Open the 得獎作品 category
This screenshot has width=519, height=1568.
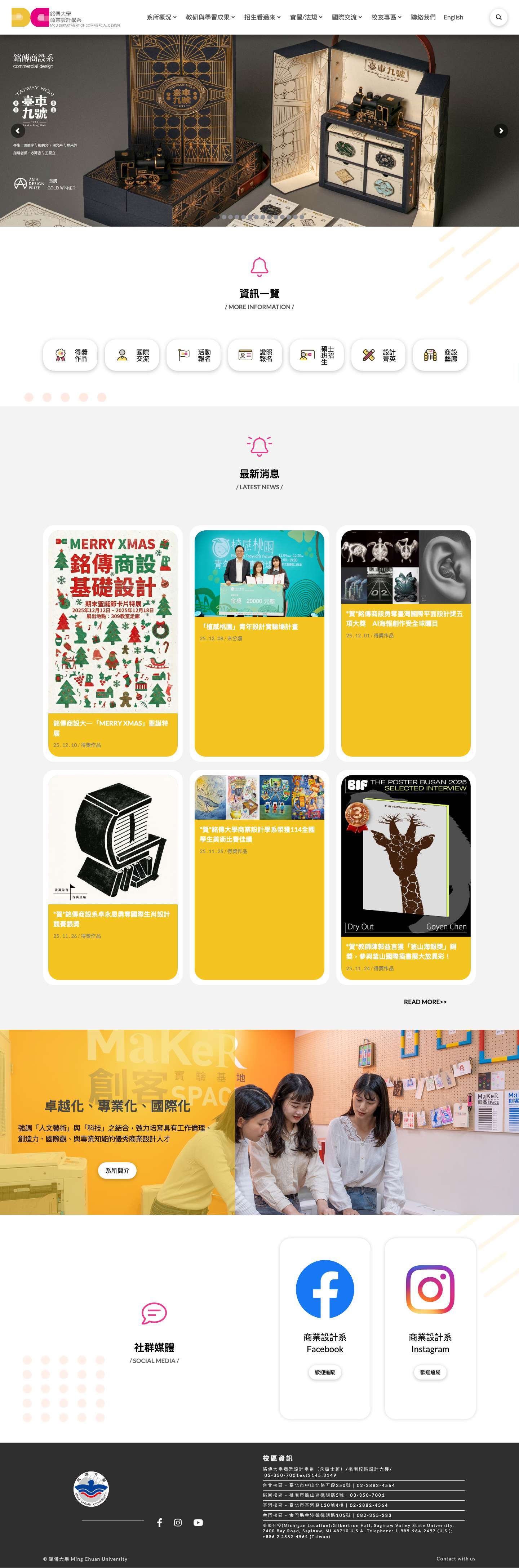70,355
